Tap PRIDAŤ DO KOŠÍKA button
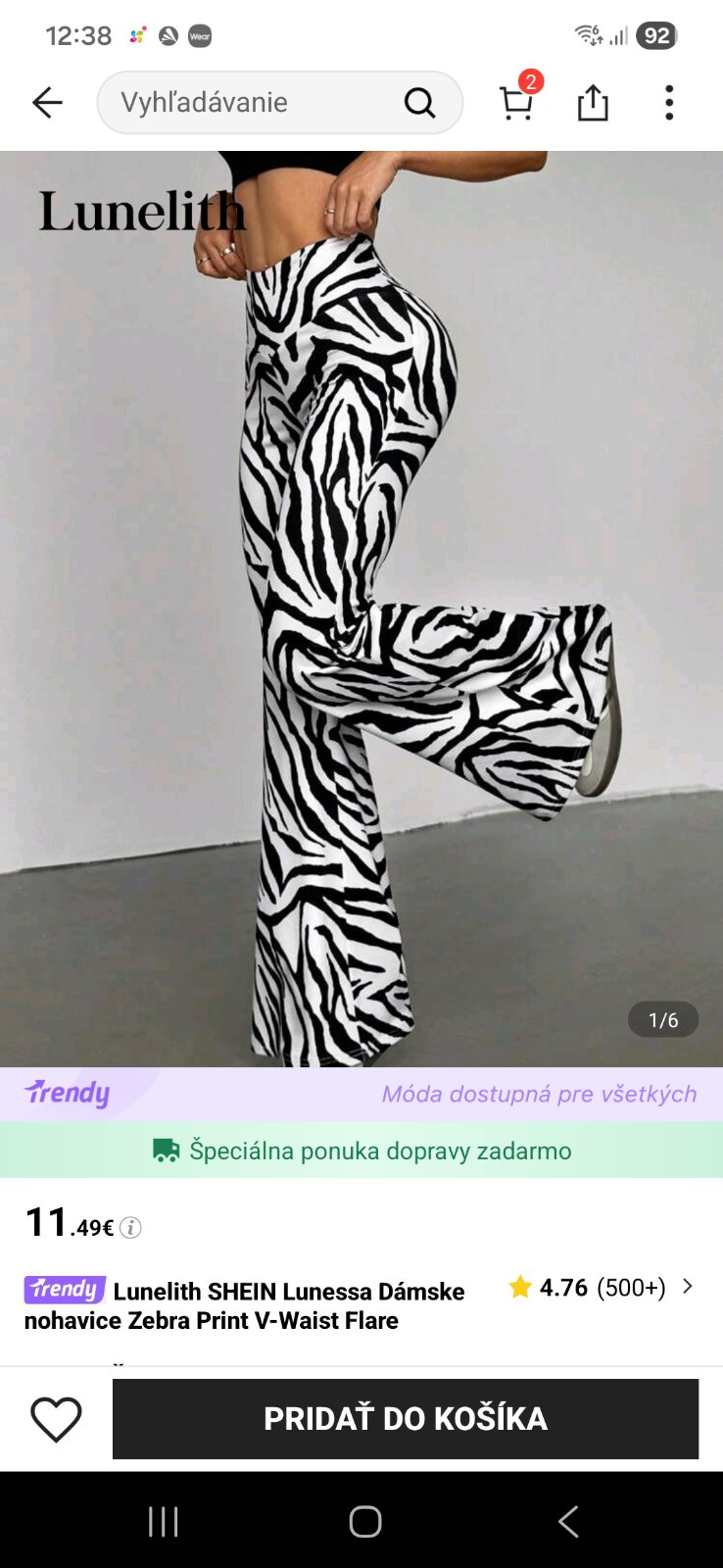723x1568 pixels. [406, 1419]
